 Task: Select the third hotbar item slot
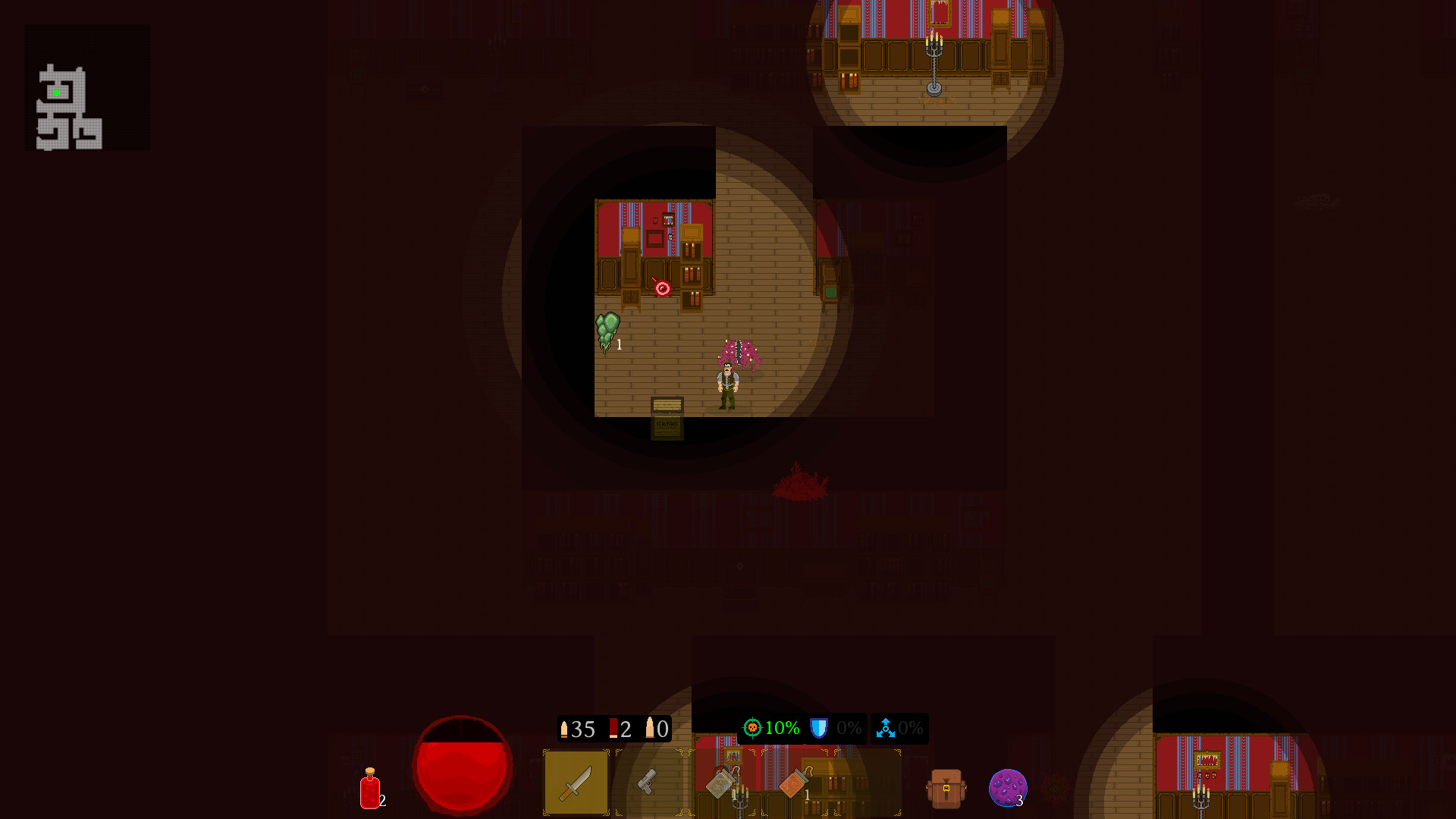pos(722,783)
